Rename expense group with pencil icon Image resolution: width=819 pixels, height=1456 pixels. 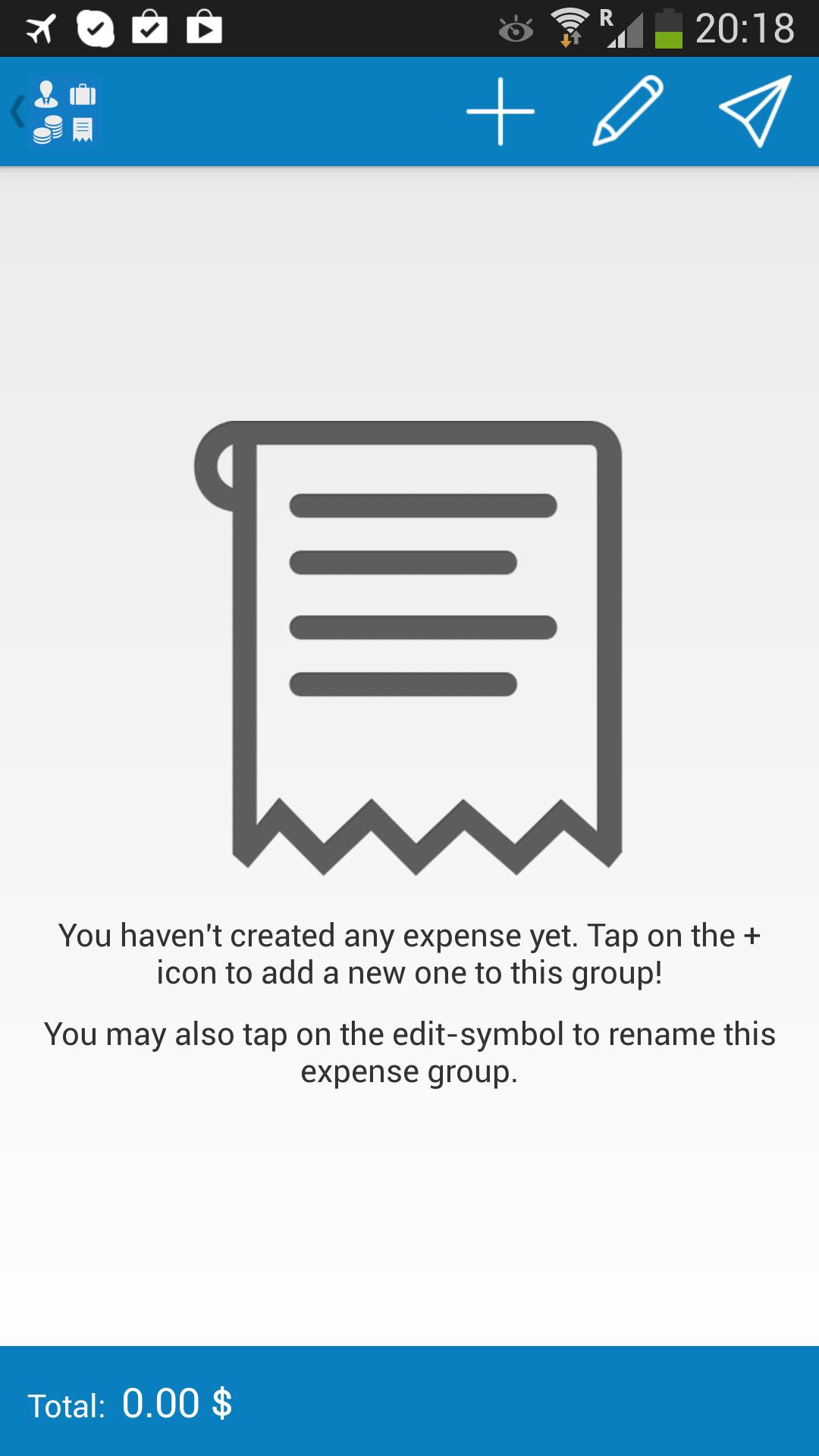click(627, 111)
